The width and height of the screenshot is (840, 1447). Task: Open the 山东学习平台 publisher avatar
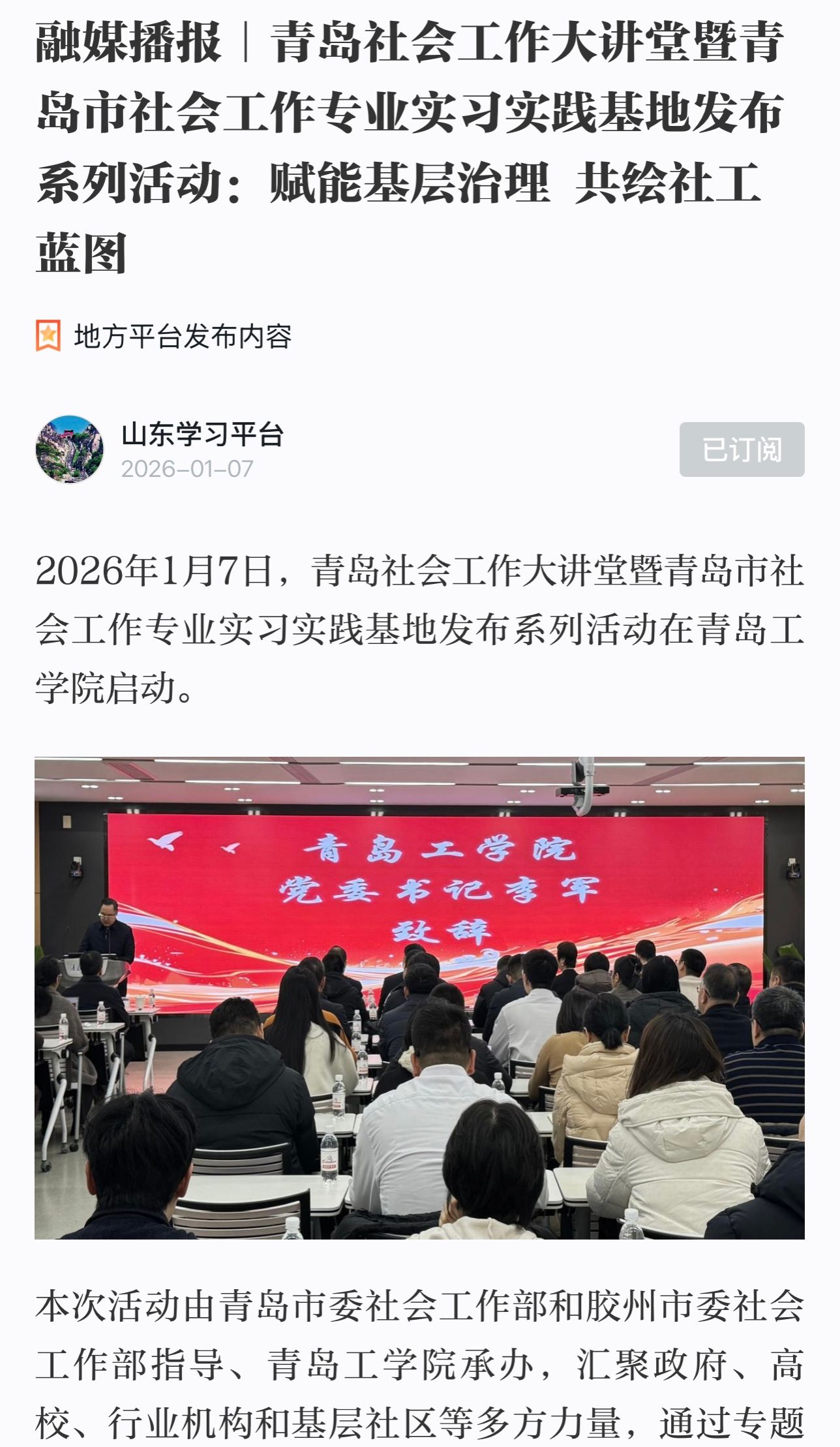tap(69, 449)
